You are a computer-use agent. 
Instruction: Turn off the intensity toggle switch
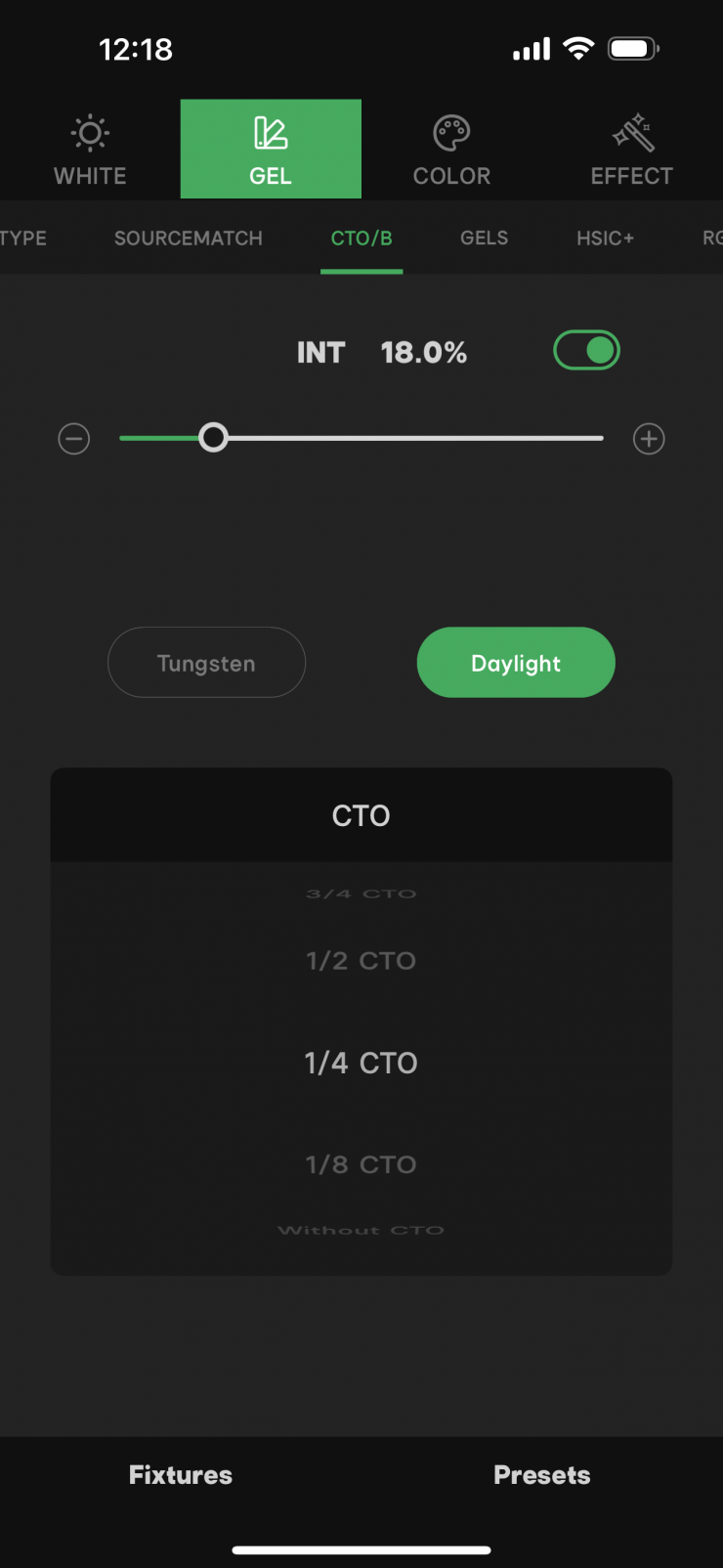[x=586, y=351]
